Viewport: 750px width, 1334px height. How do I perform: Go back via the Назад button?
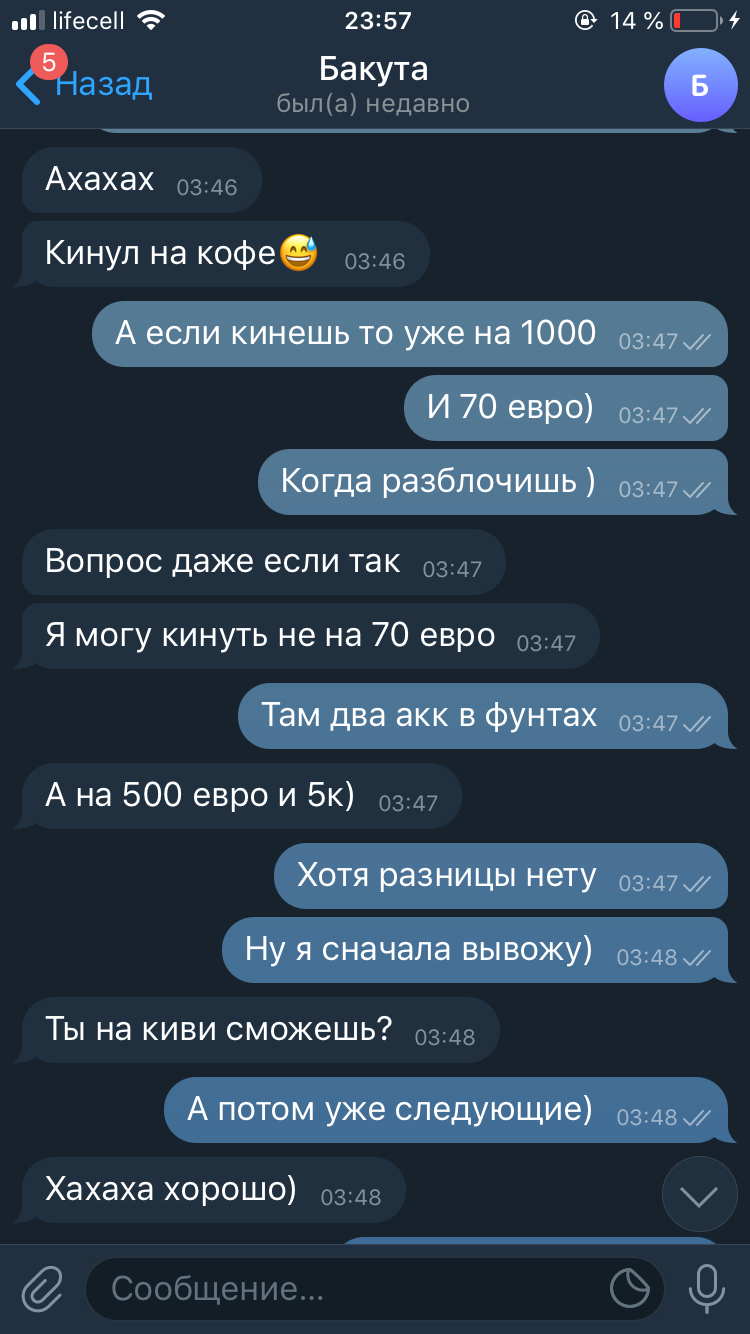click(x=85, y=85)
